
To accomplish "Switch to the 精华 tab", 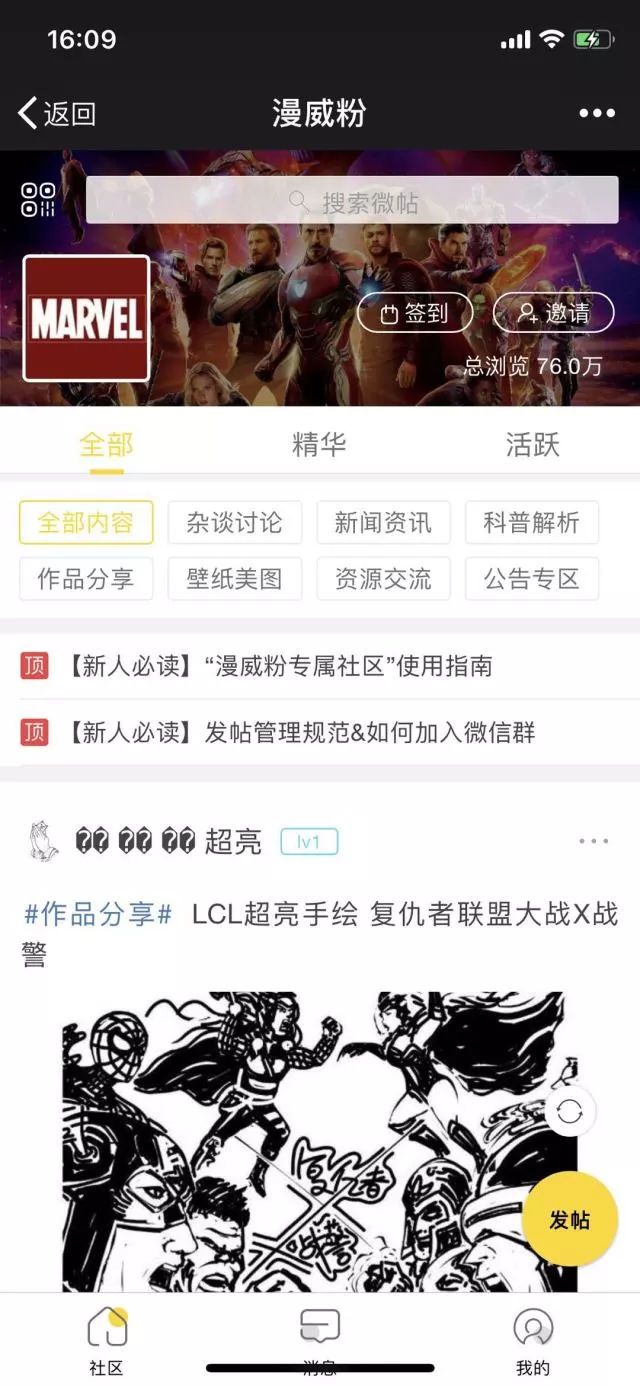I will pos(319,445).
